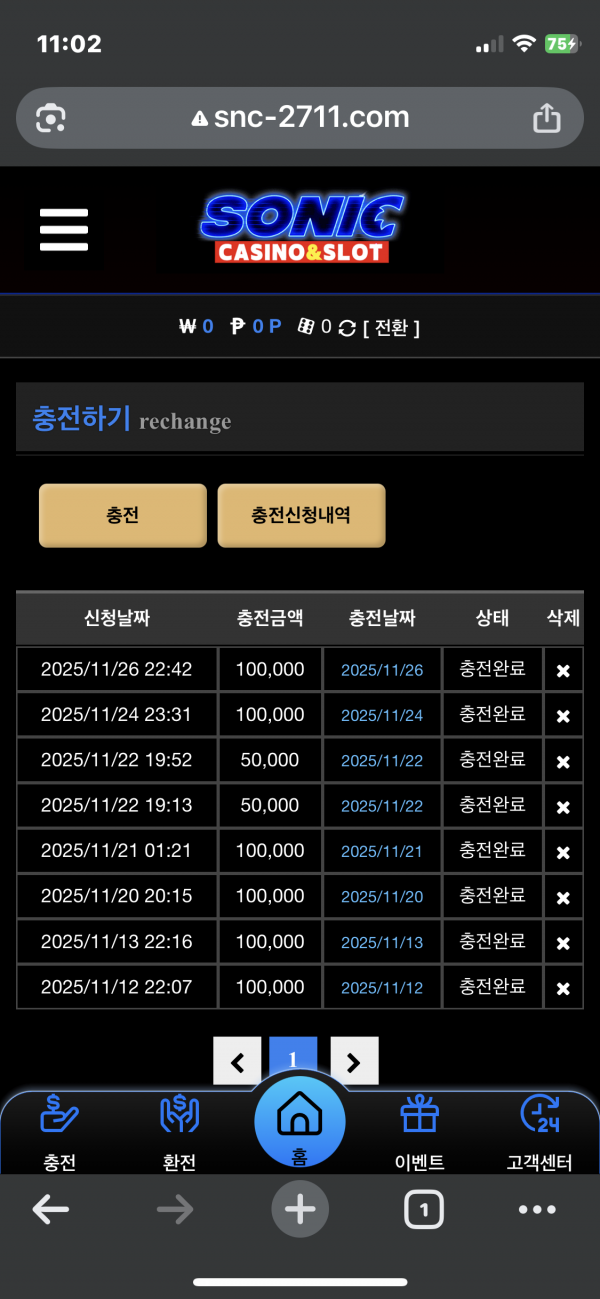Viewport: 600px width, 1299px height.
Task: Go to previous page arrow
Action: point(237,1061)
